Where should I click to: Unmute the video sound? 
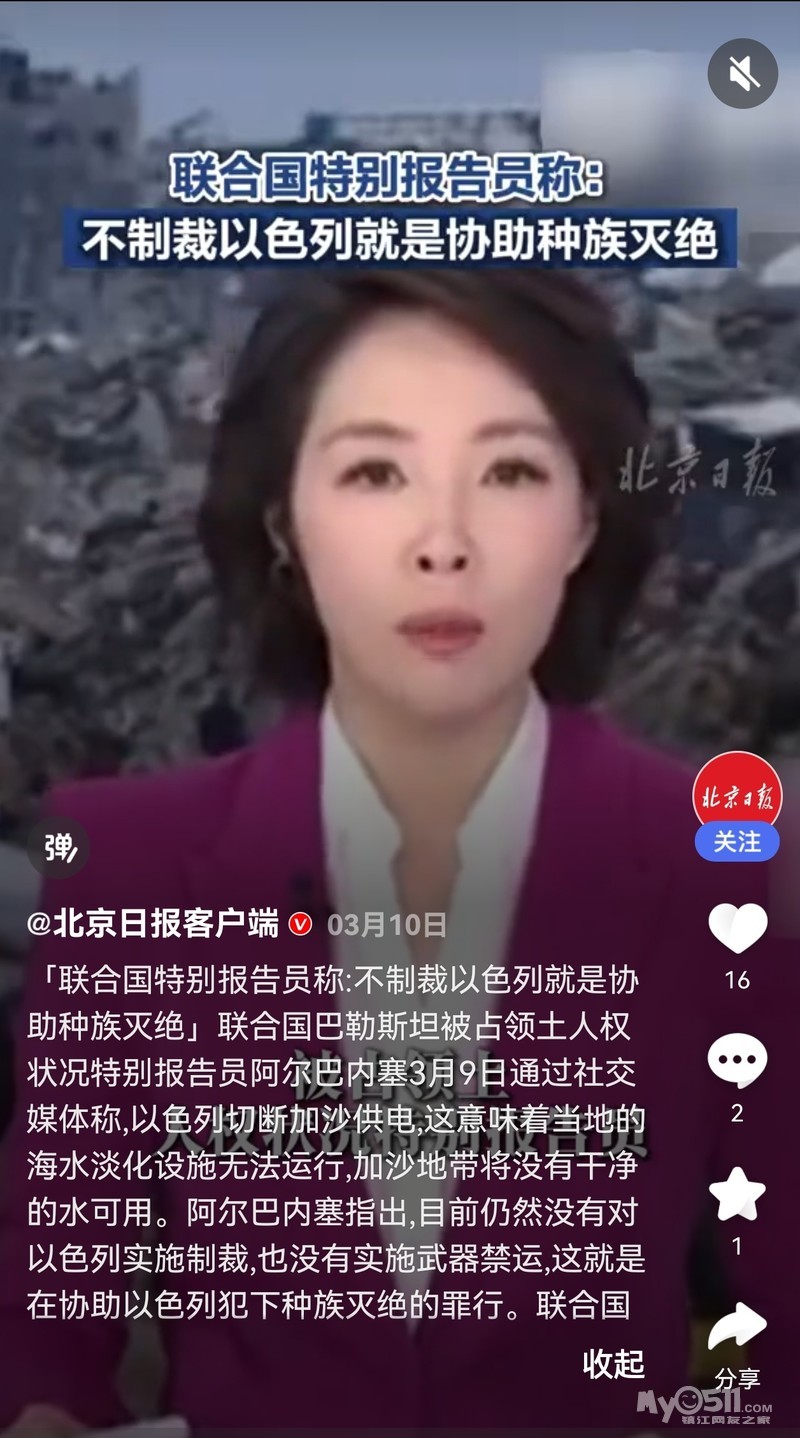743,74
